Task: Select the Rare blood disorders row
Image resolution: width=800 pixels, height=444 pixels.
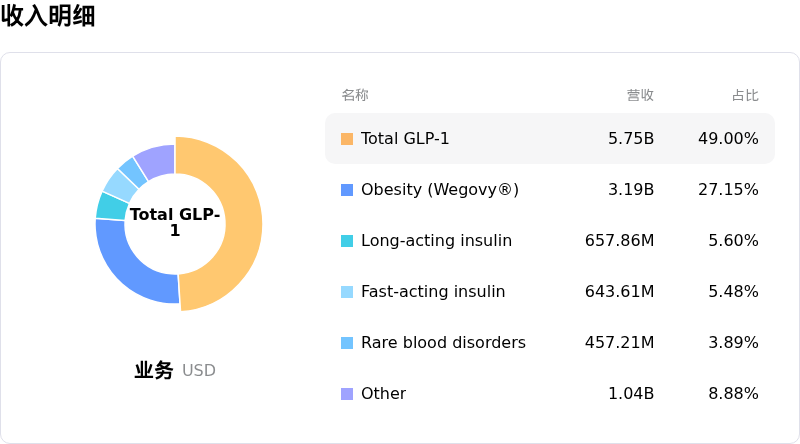Action: coord(549,343)
